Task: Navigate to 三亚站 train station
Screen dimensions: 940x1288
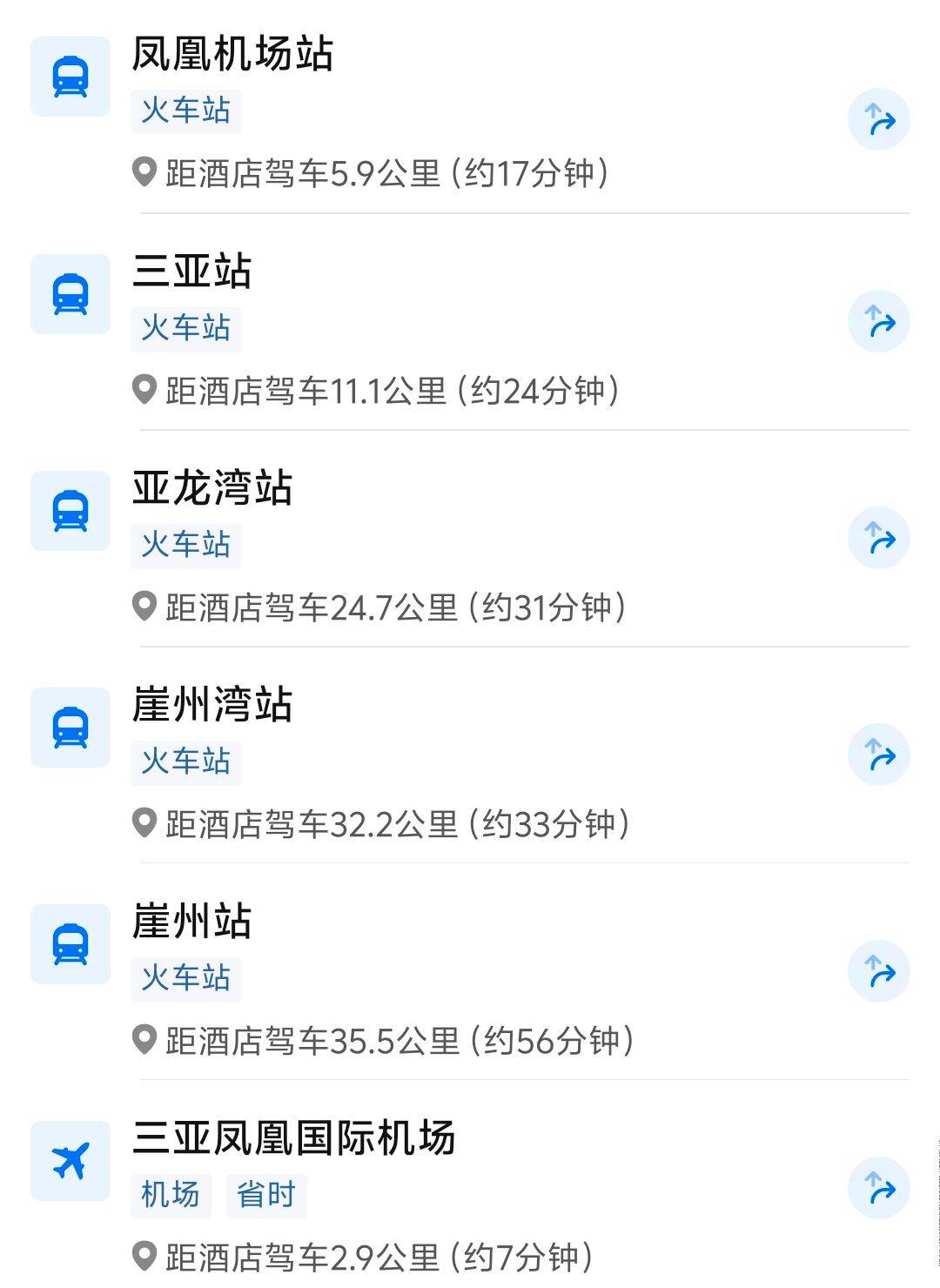Action: (x=878, y=322)
